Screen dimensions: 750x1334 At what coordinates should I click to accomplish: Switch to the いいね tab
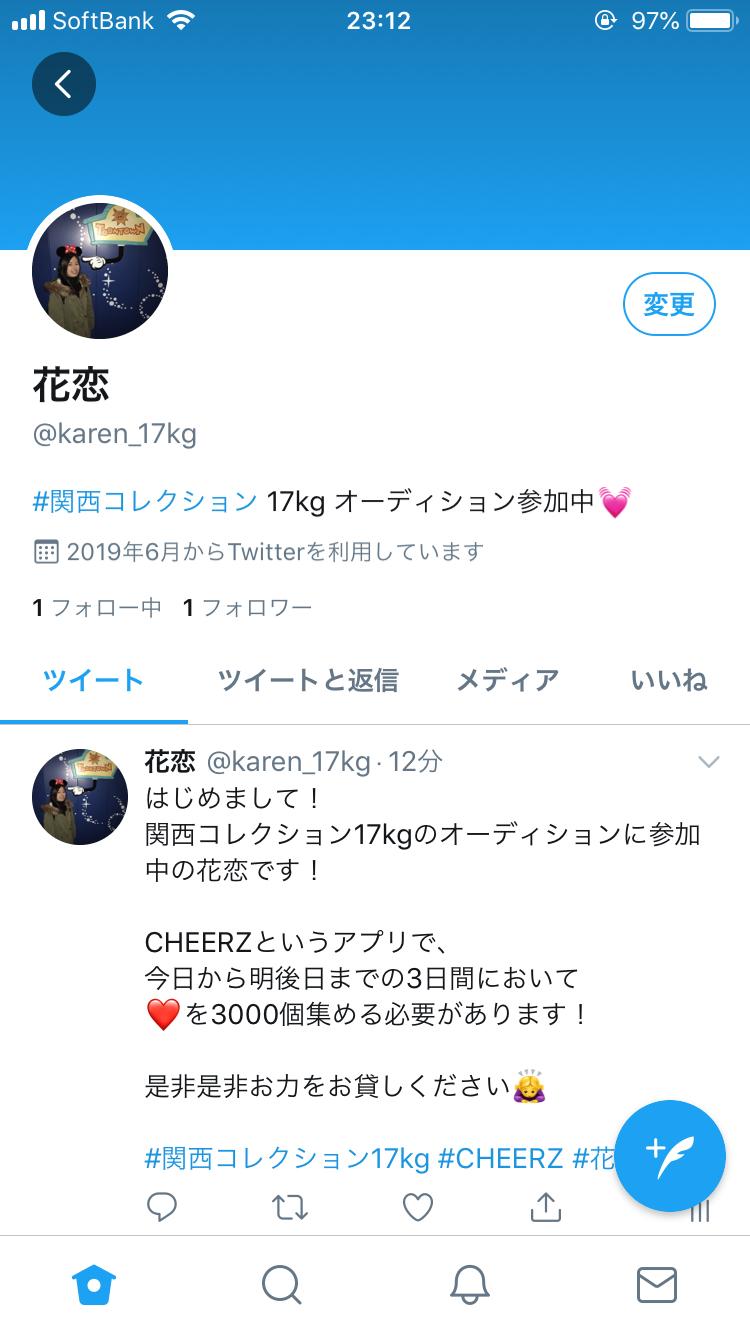(669, 681)
